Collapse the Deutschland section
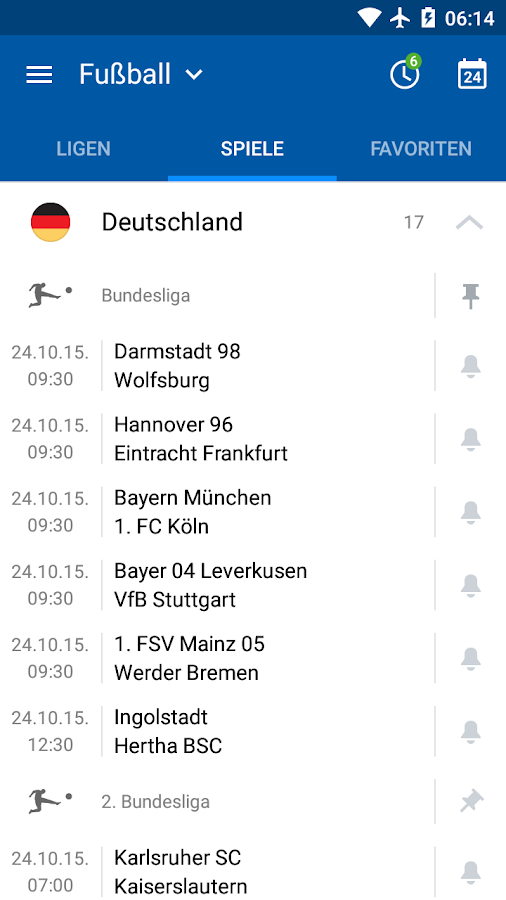 (x=469, y=222)
